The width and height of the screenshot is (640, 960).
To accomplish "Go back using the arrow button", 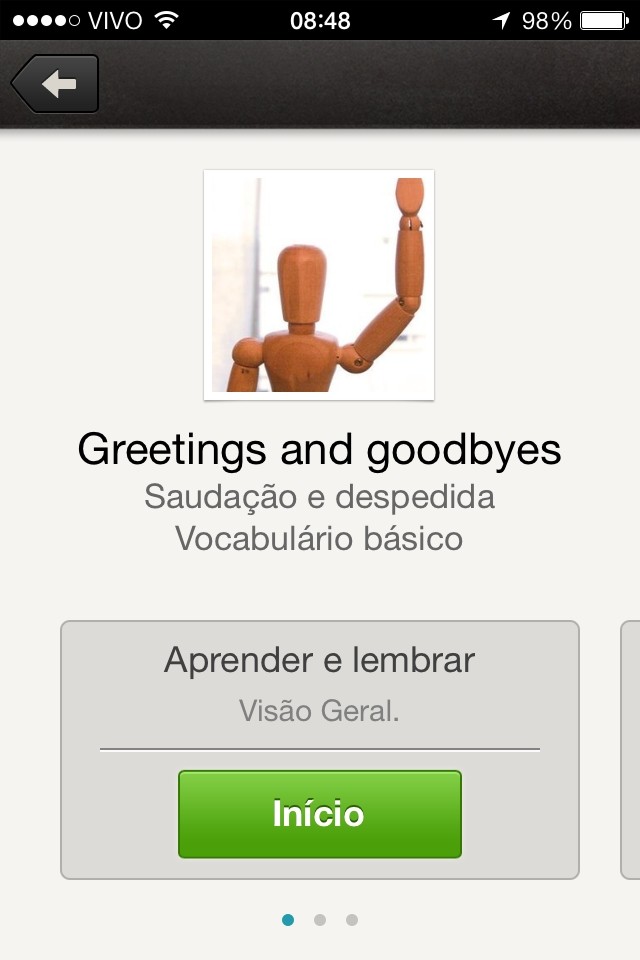I will coord(56,85).
